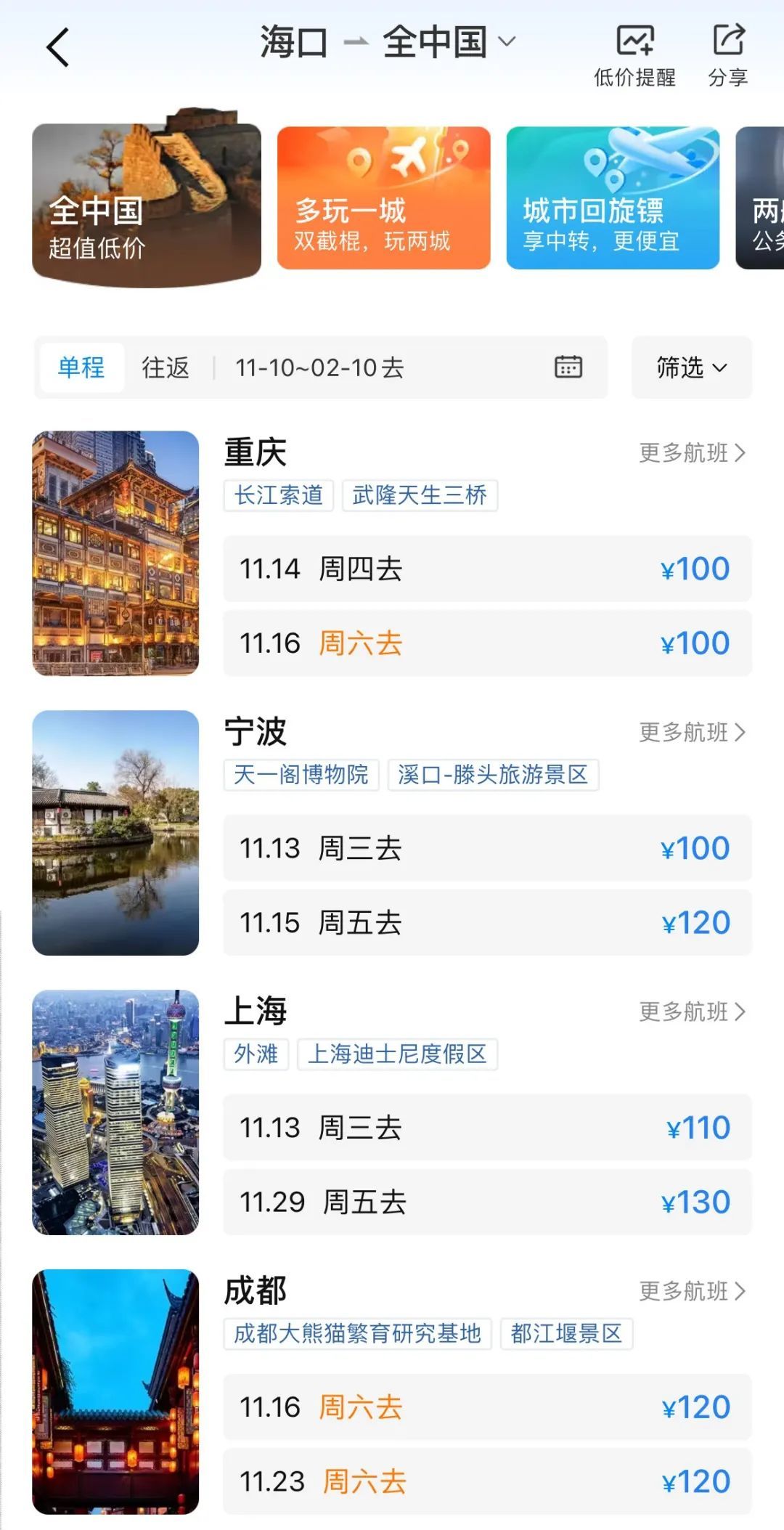This screenshot has width=784, height=1530.
Task: Open the 多玩一城 card
Action: coord(383,198)
